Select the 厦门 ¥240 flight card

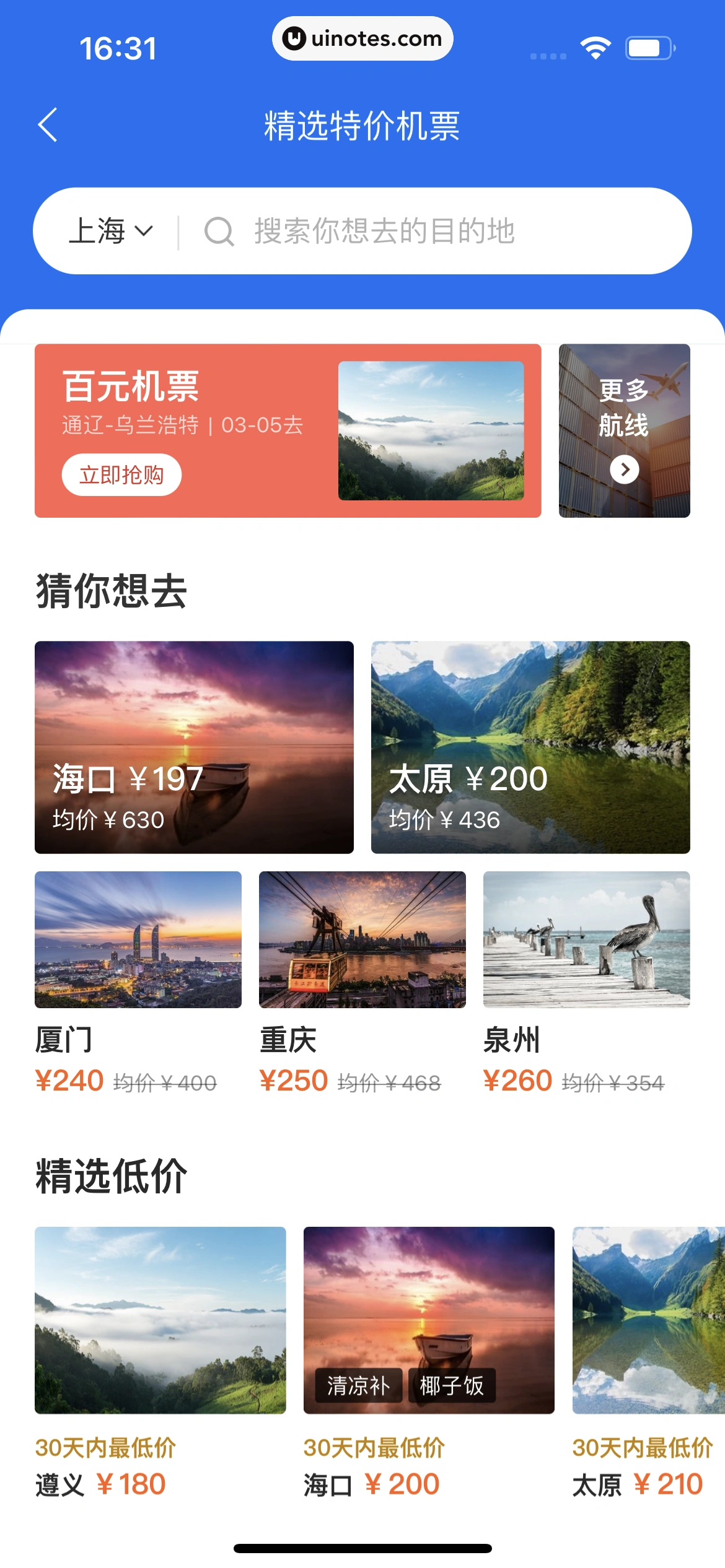pos(138,982)
